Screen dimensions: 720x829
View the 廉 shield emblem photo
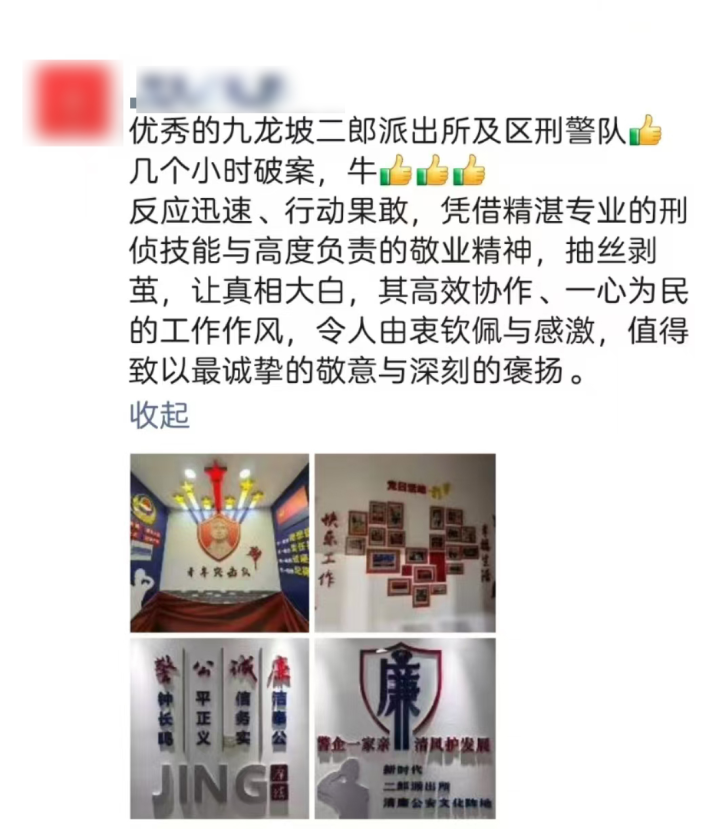pos(405,728)
